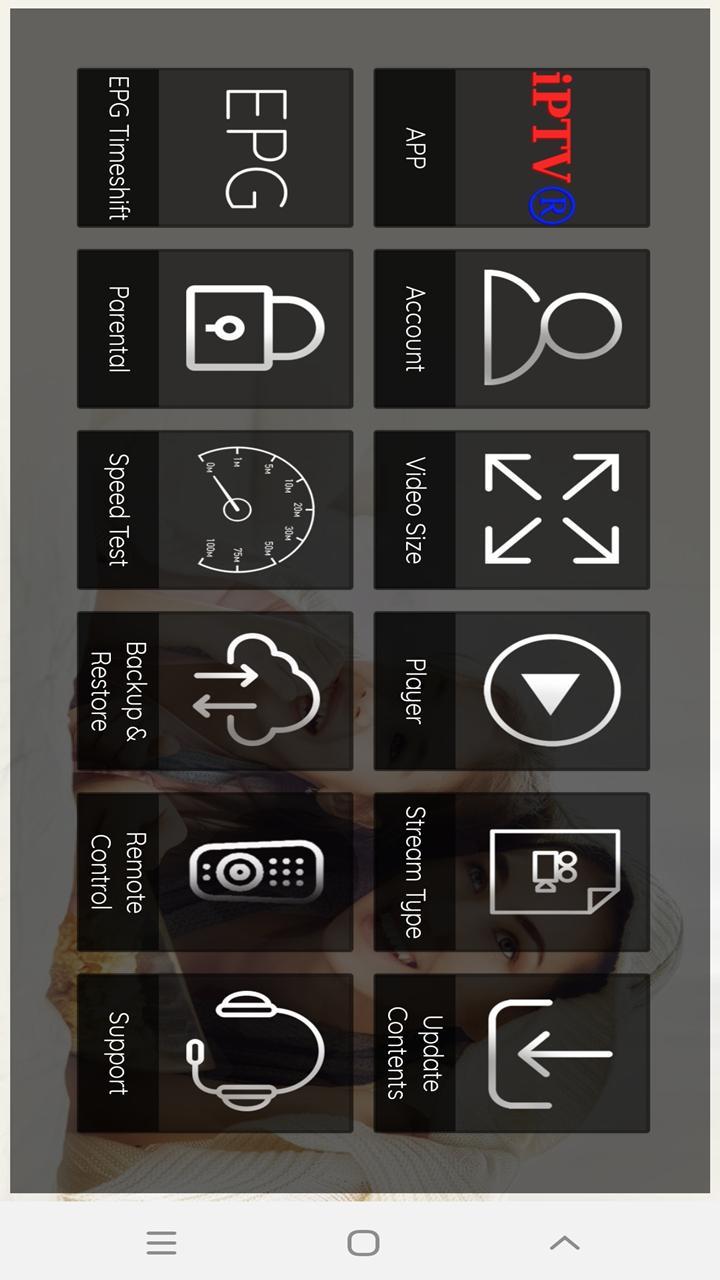Open the Support headset assistance

pos(214,1052)
